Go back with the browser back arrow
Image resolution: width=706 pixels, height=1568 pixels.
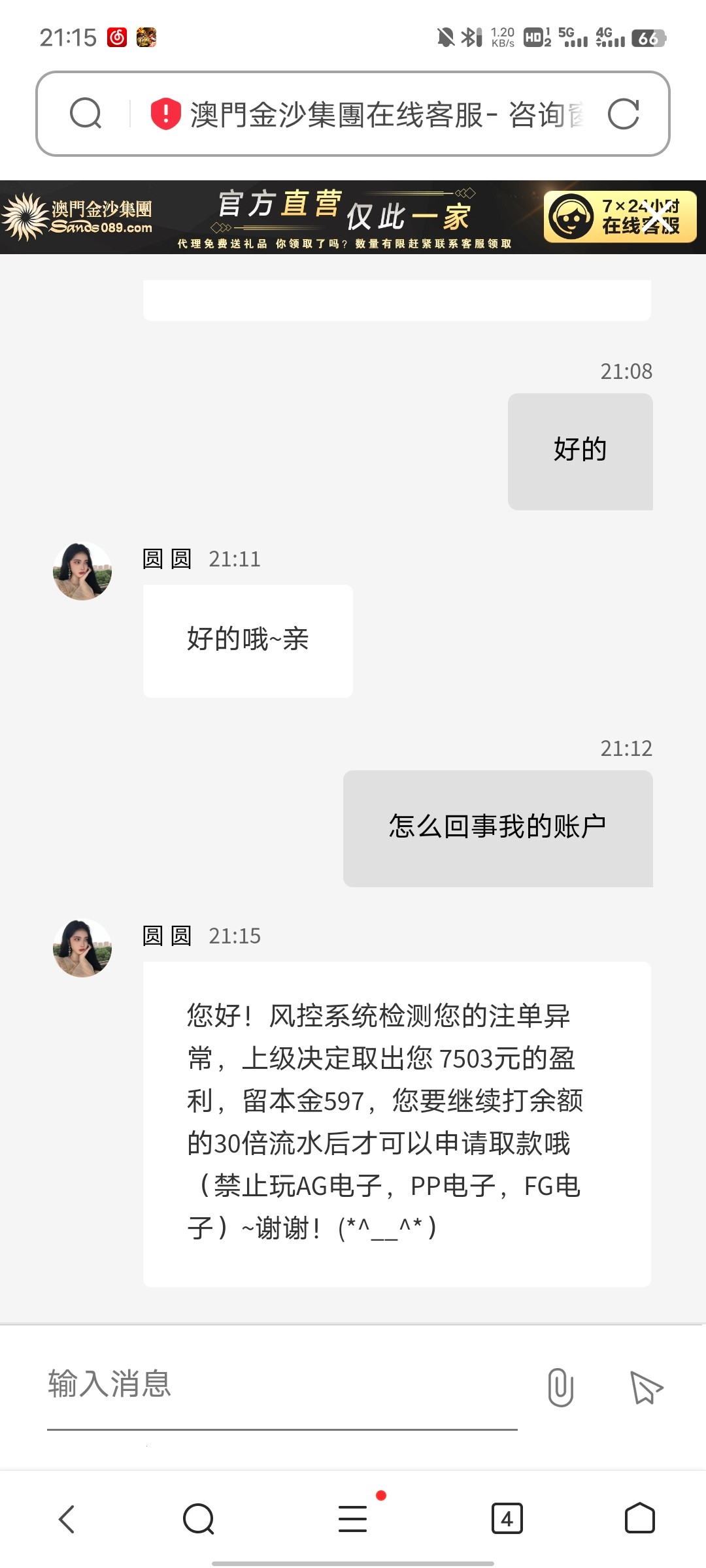[67, 1519]
